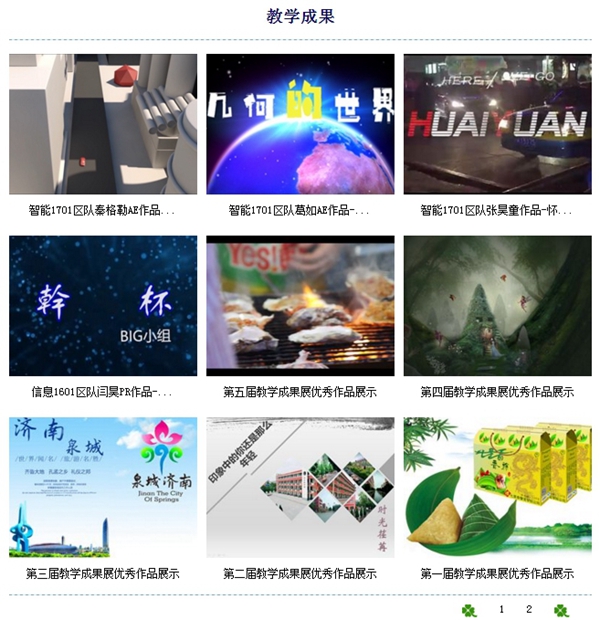
Task: Open 智能1701区队葛如AE作品 thumbnail
Action: tap(300, 124)
